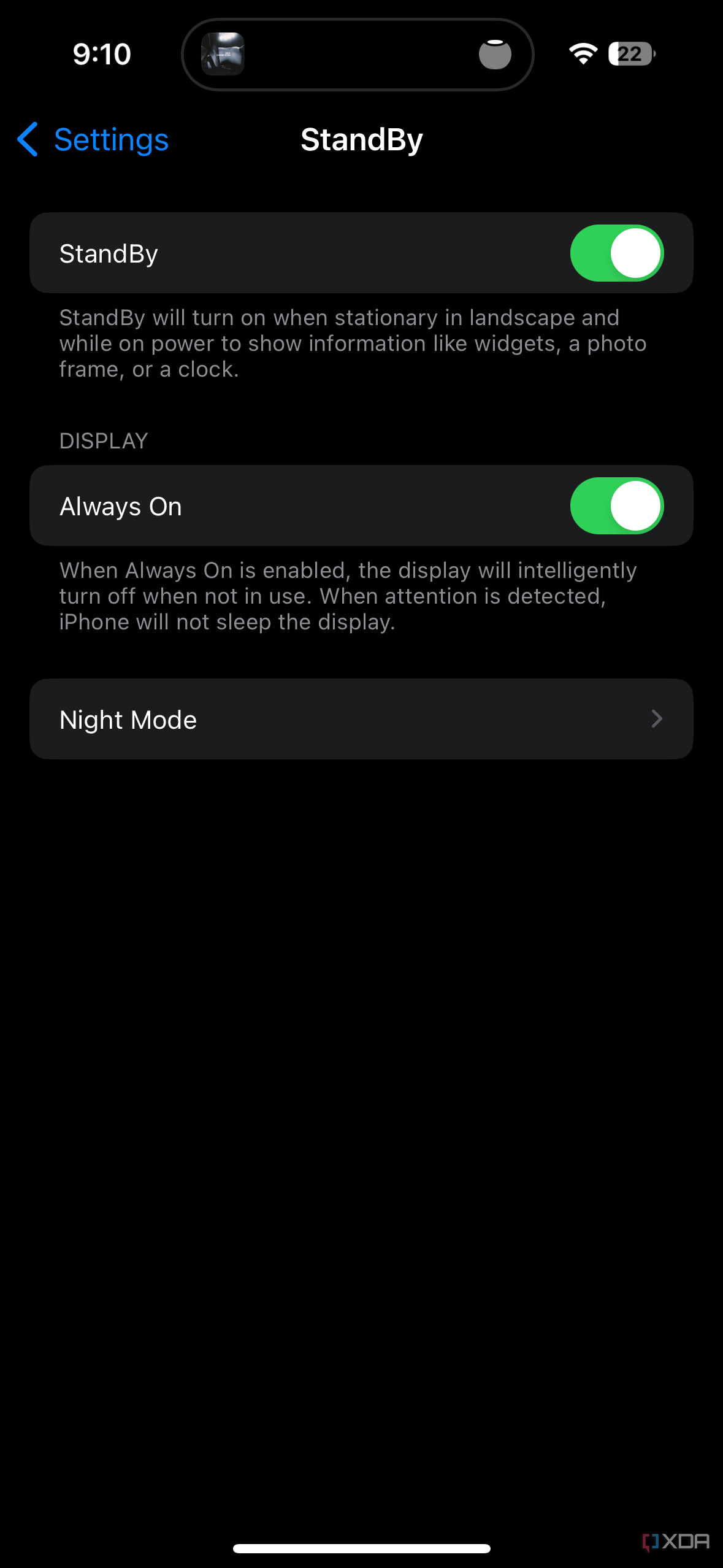Go back to Settings
Viewport: 723px width, 1568px height.
click(x=93, y=140)
